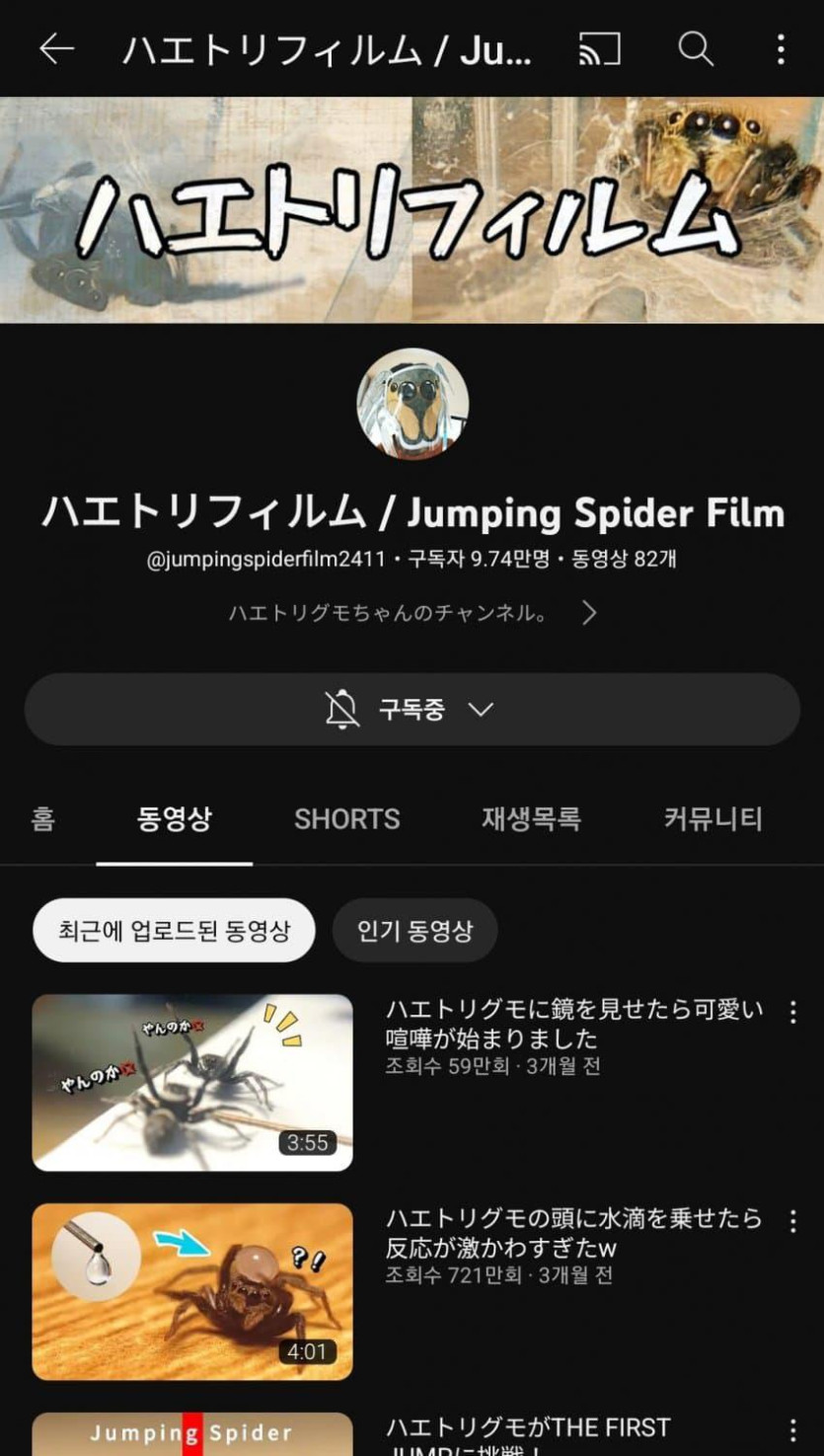Select the 인기 동영상 filter chip
Screen dimensions: 824x1456
point(414,930)
